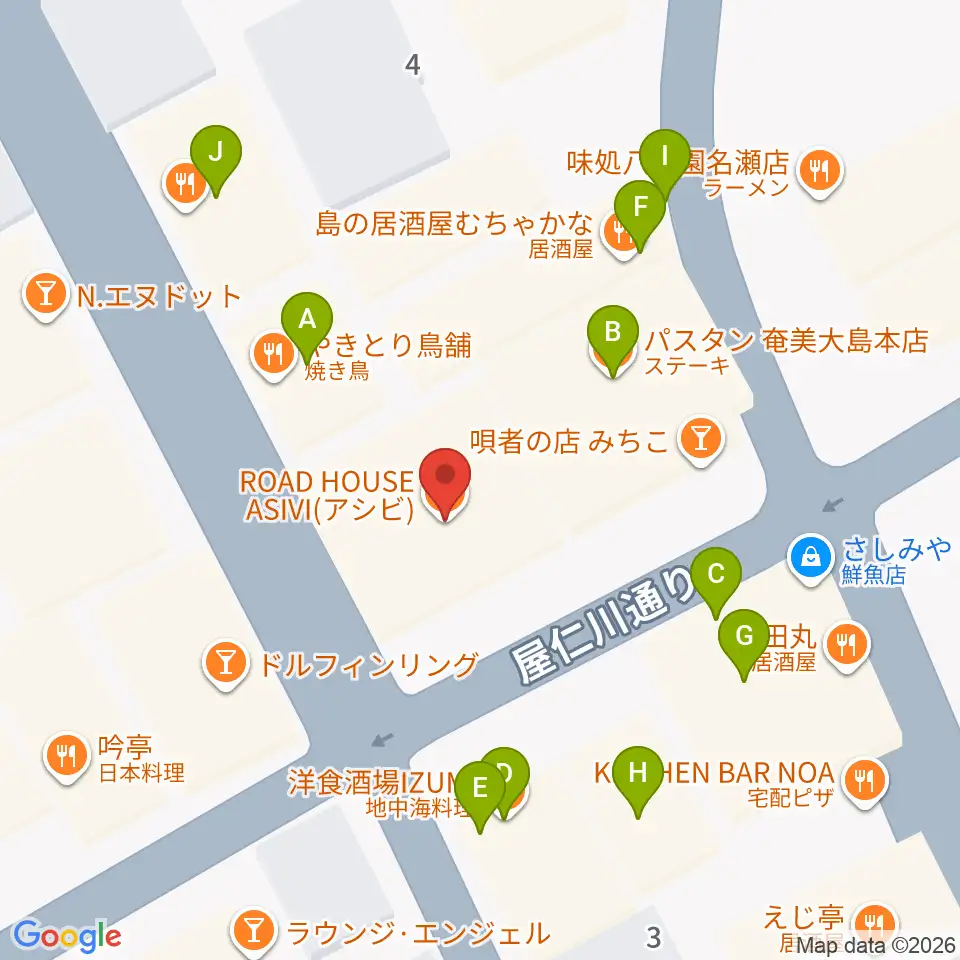Screen dimensions: 960x960
Task: Open the さしみや fish shop marker
Action: tap(811, 558)
